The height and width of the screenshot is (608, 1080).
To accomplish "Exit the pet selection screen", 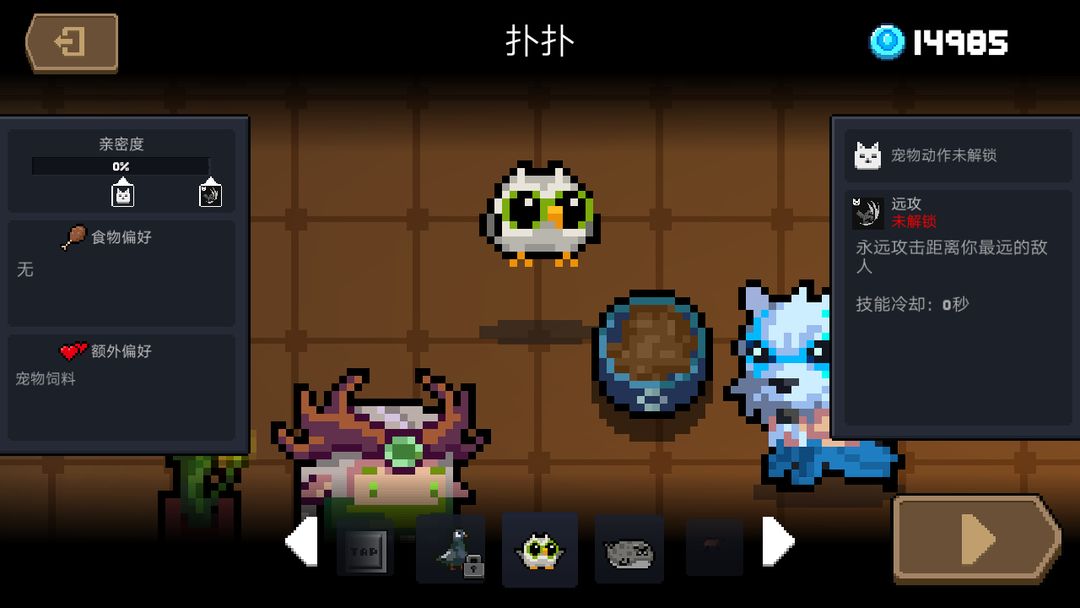I will pyautogui.click(x=72, y=43).
